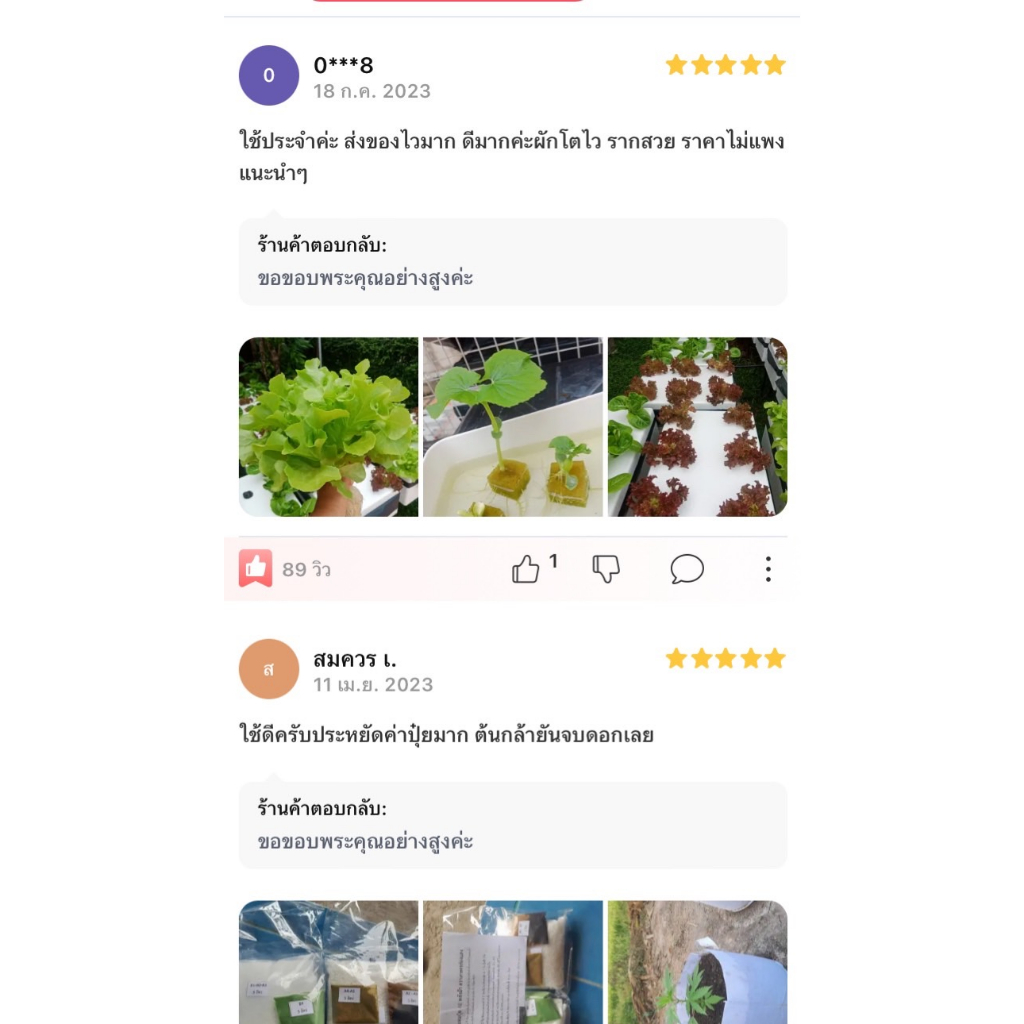View สมควร's first fertilizer bag photo
Image resolution: width=1024 pixels, height=1024 pixels.
point(328,962)
